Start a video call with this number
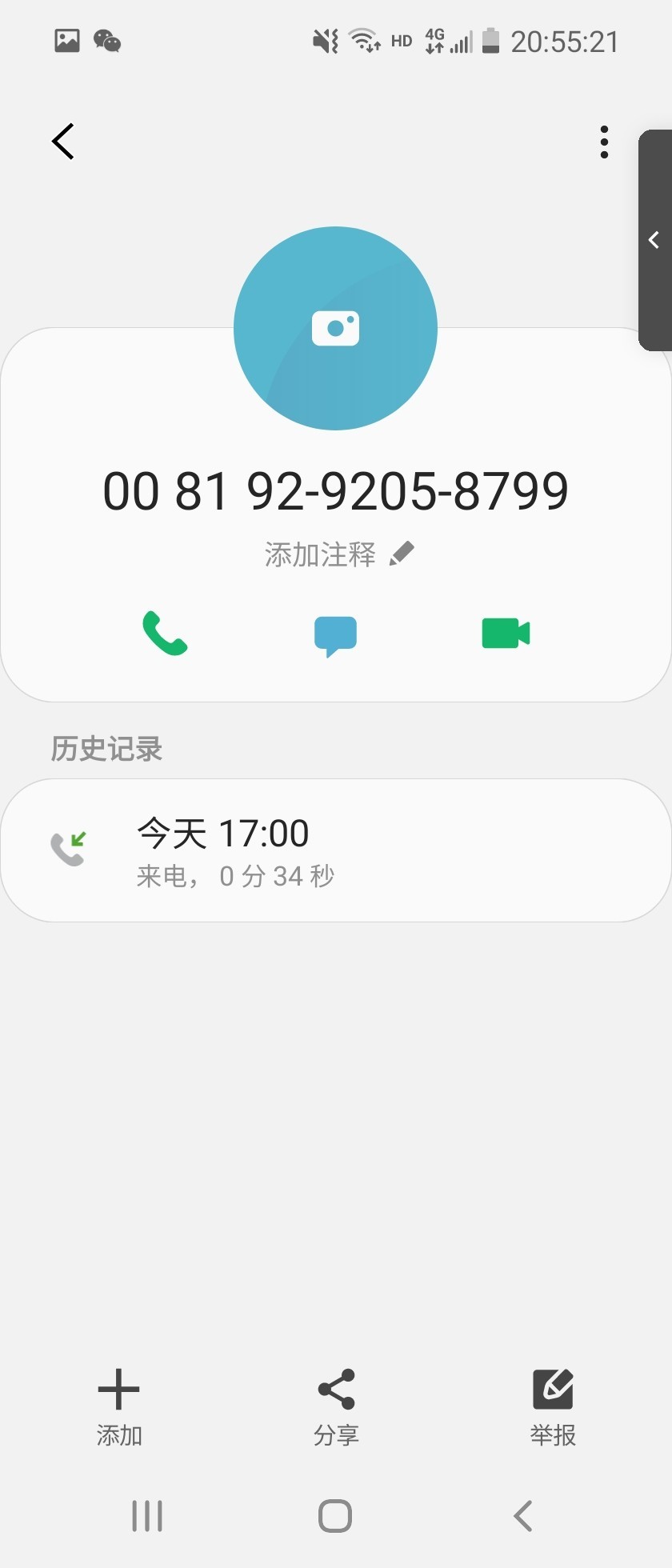This screenshot has width=672, height=1568. pos(506,633)
